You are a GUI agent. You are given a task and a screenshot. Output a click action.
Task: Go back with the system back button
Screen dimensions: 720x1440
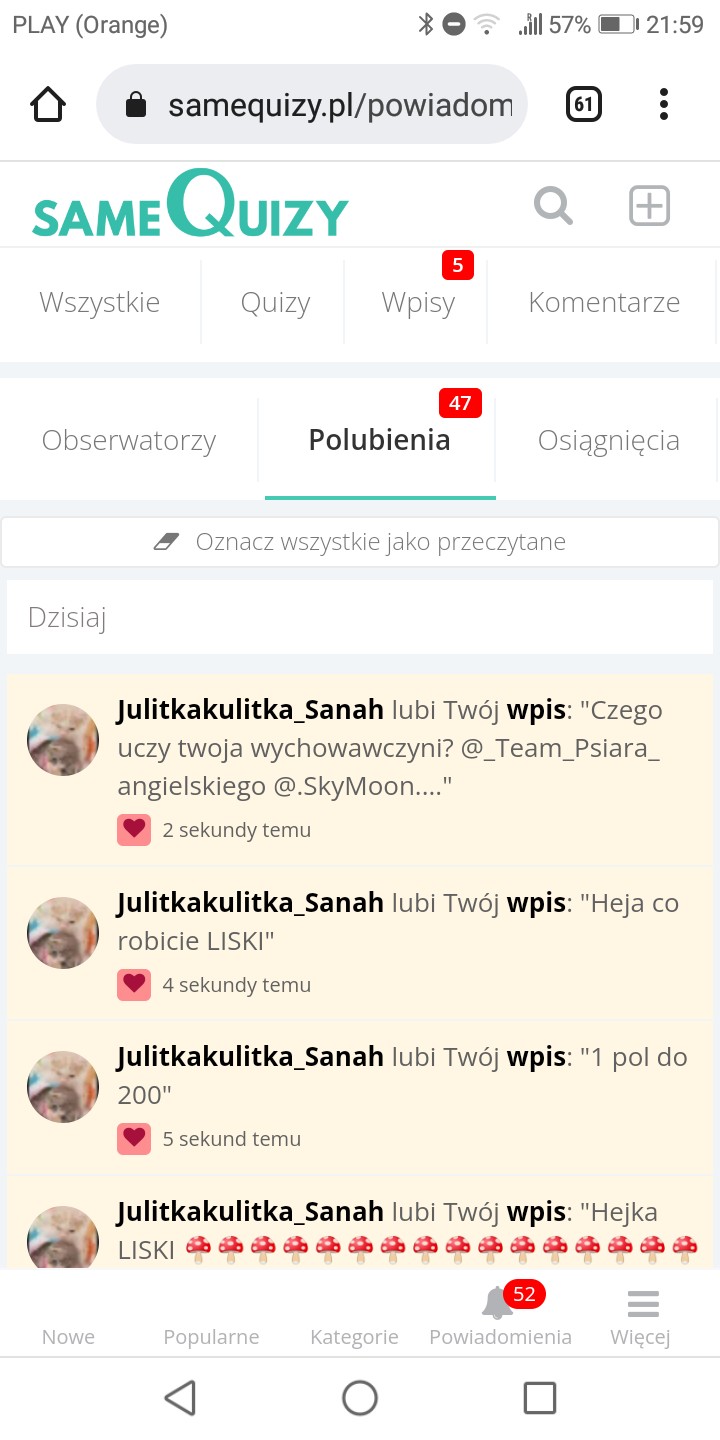pyautogui.click(x=180, y=1397)
